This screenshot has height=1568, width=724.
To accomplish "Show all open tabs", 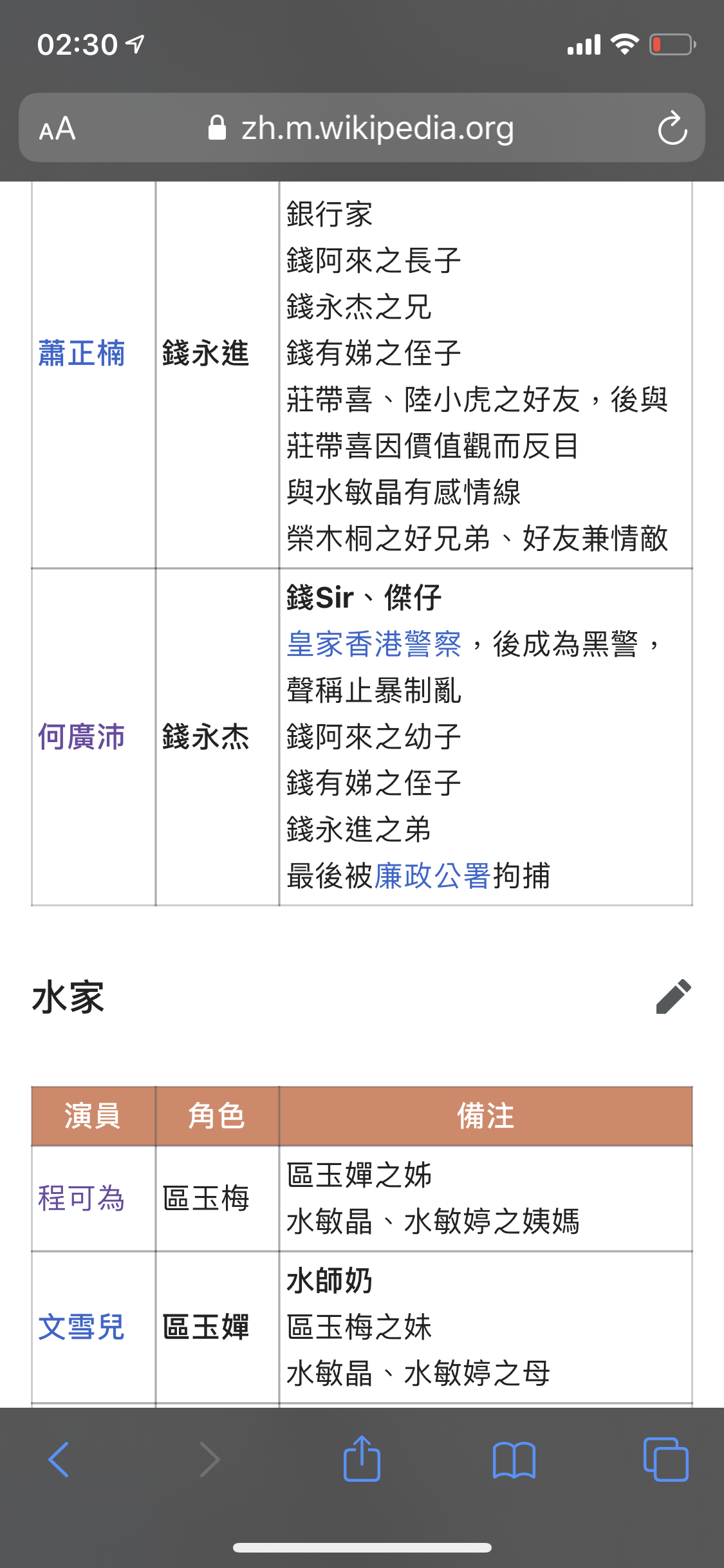I will click(x=665, y=1459).
